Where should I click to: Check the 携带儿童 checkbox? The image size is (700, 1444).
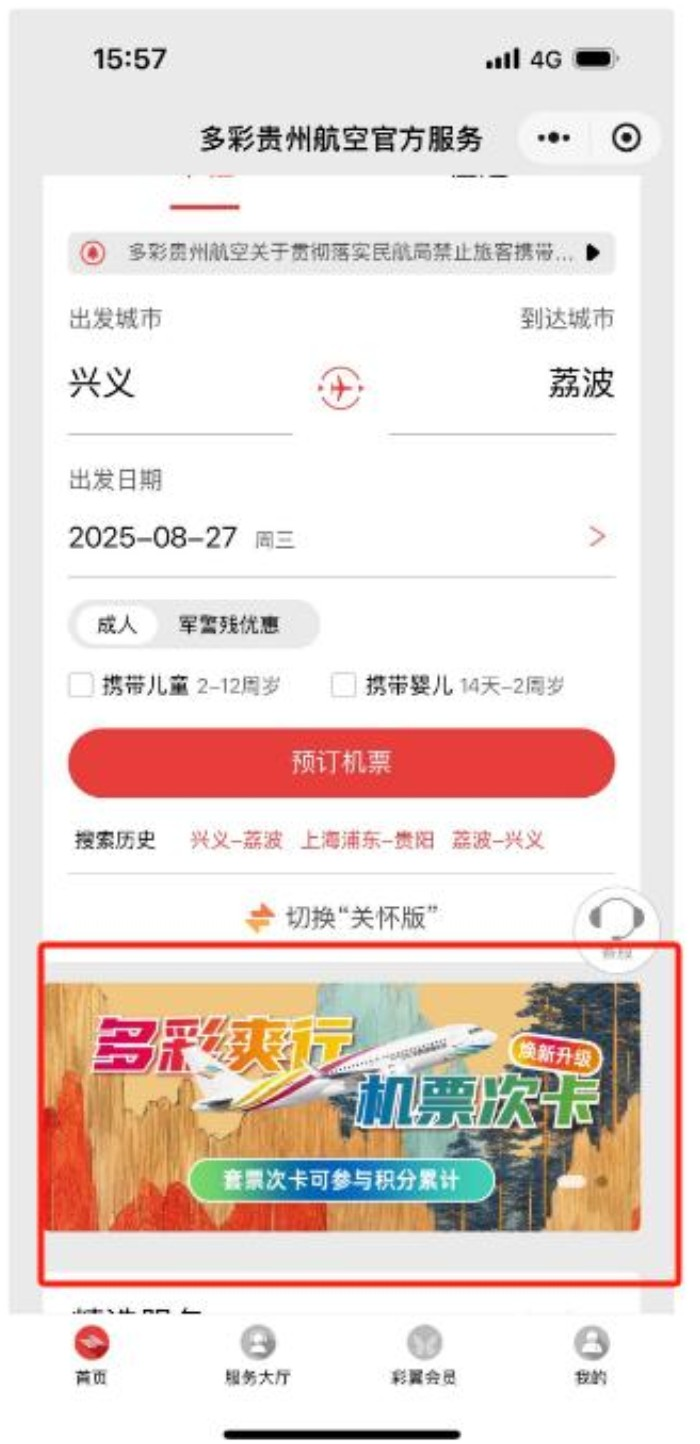click(81, 686)
